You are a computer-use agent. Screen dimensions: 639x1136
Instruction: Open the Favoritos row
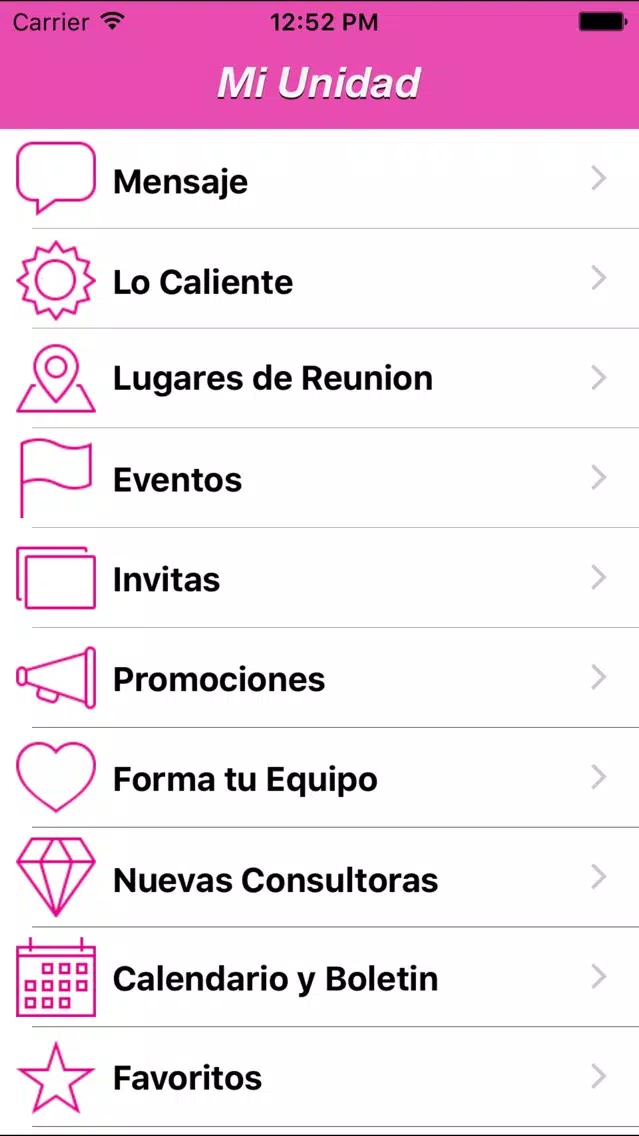pyautogui.click(x=320, y=1077)
